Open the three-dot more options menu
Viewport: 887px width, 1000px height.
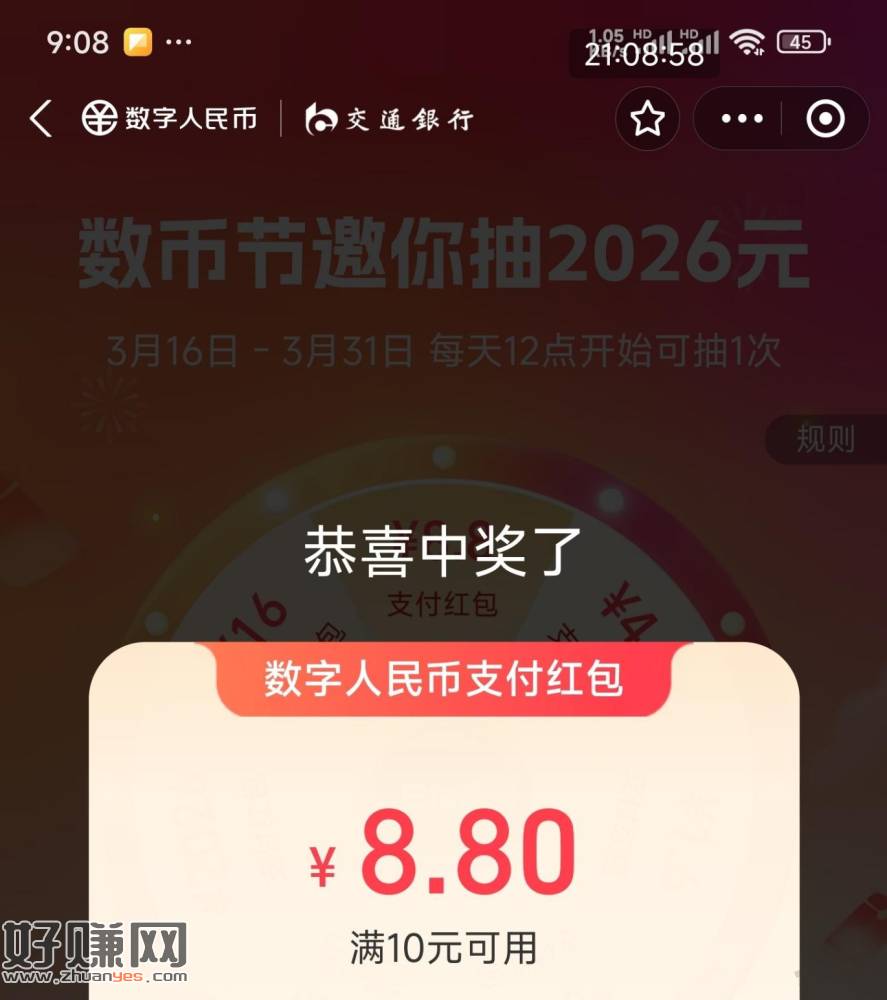pos(741,120)
